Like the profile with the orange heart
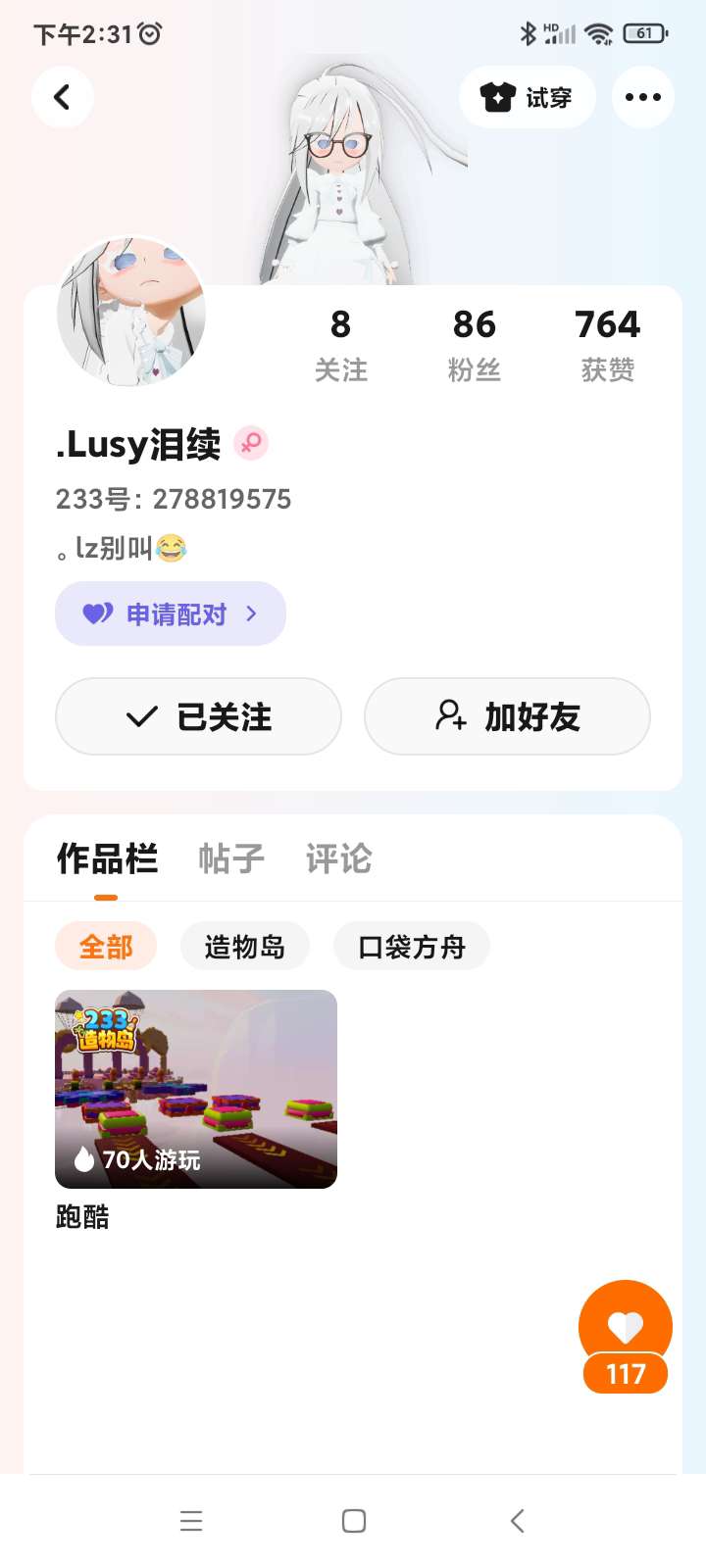Image resolution: width=706 pixels, height=1568 pixels. tap(626, 1328)
